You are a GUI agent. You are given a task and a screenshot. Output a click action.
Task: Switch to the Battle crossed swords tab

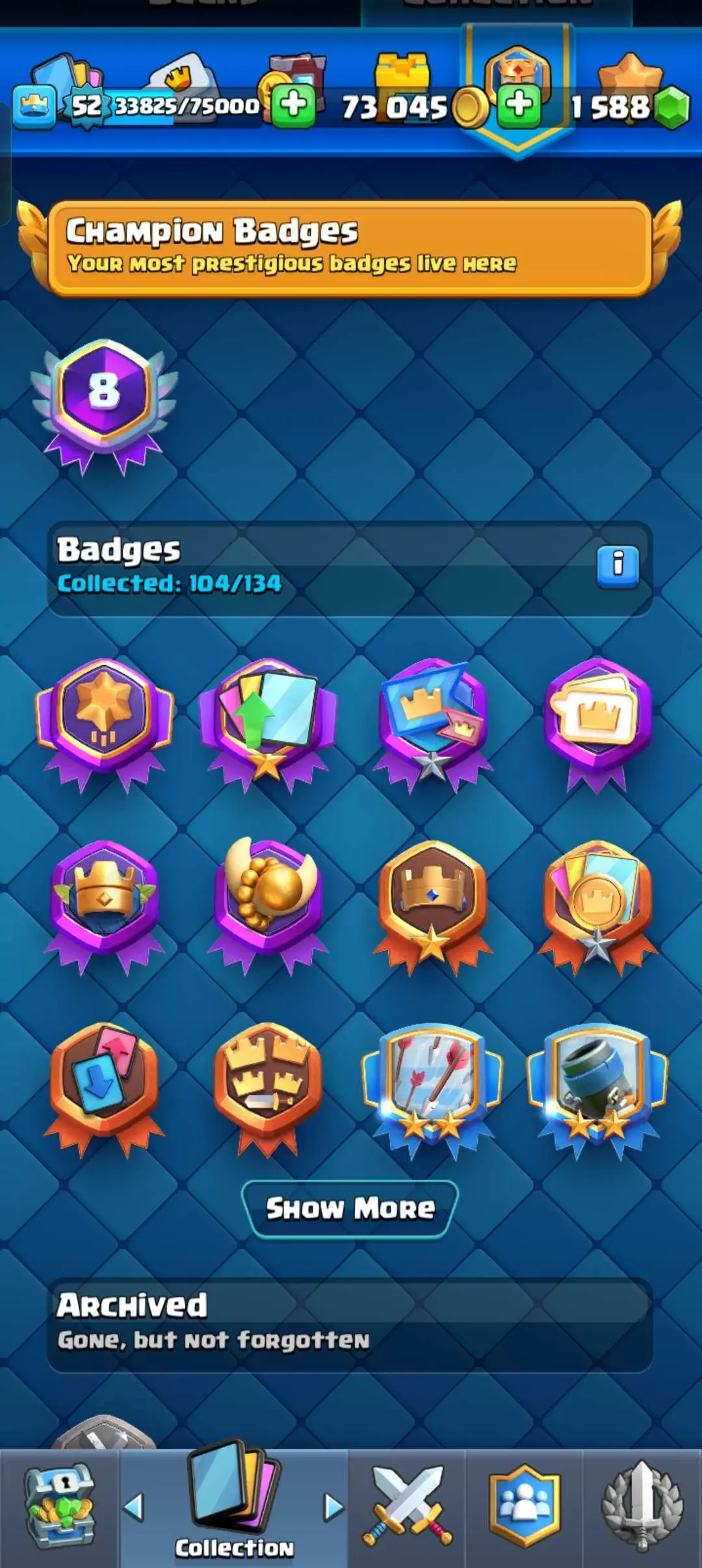(407, 1507)
